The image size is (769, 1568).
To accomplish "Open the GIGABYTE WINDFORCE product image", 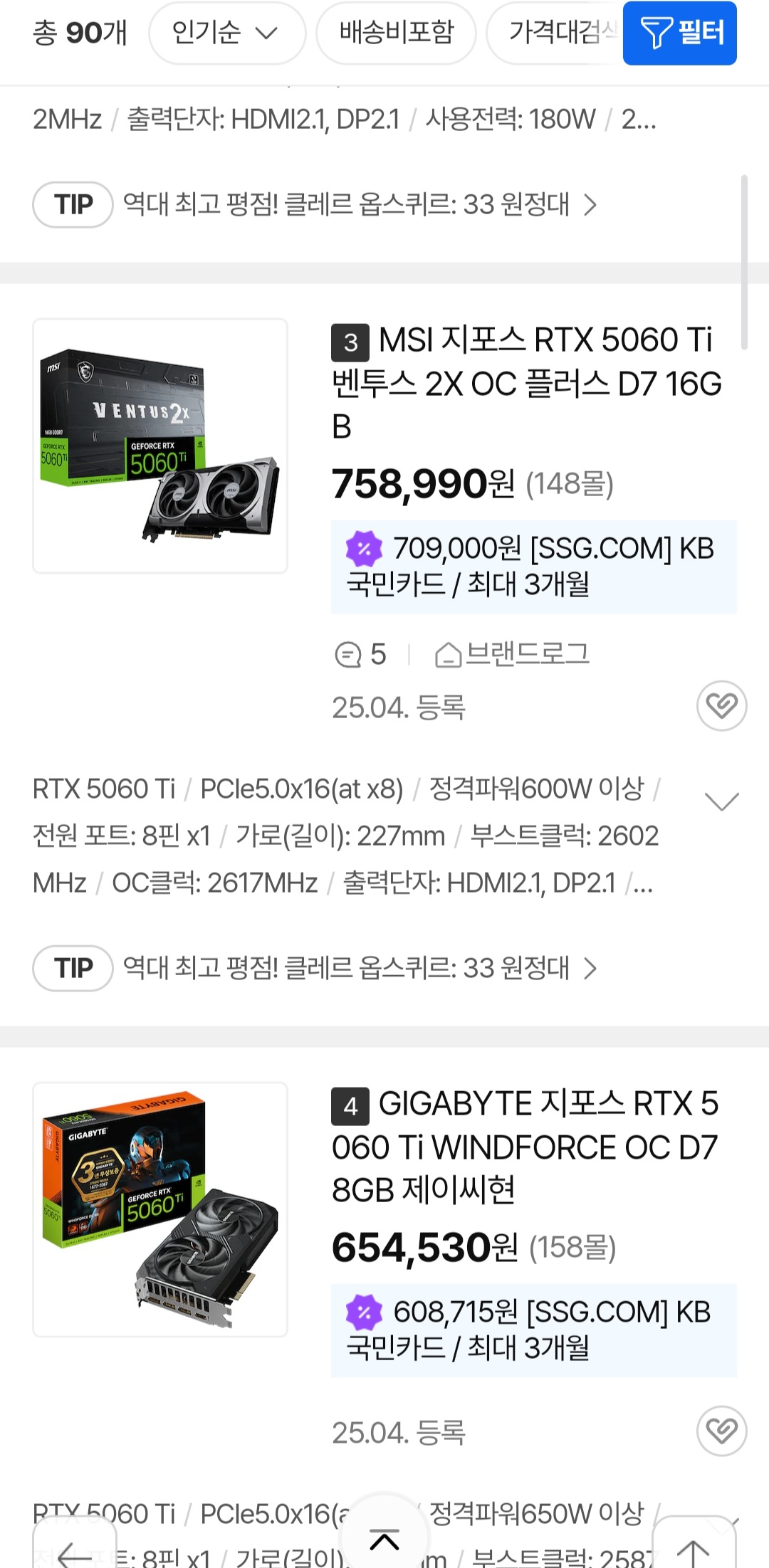I will [x=160, y=1209].
